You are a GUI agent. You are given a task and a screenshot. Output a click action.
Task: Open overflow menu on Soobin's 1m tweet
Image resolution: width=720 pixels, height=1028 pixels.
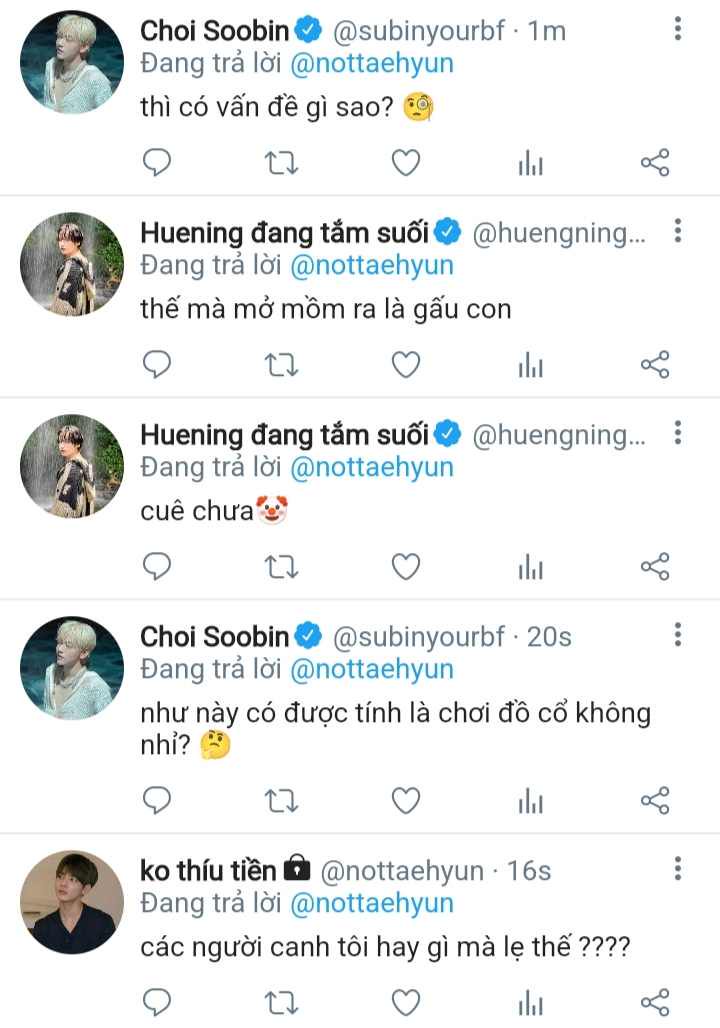tap(678, 30)
